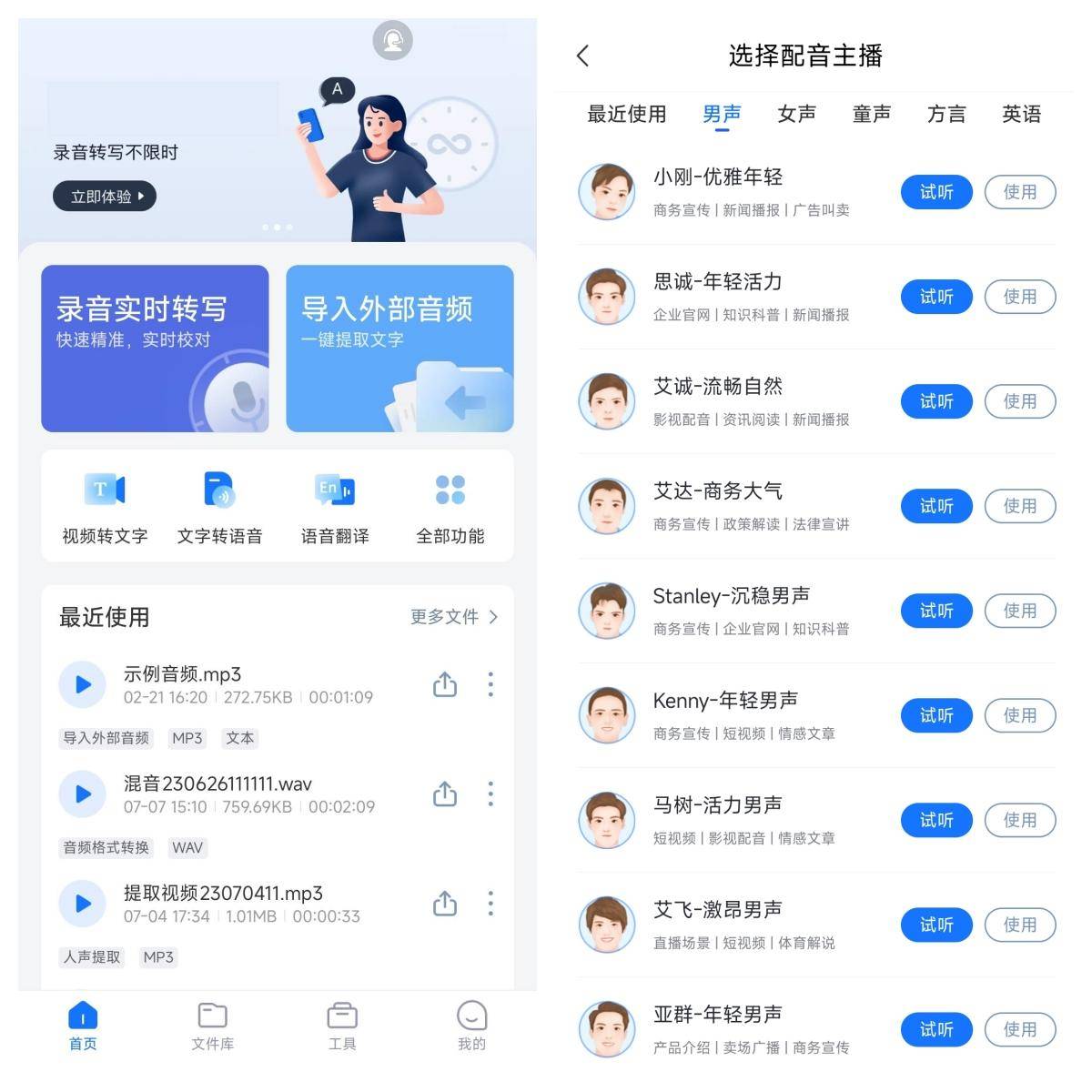Switch to the 文件库 tab

[x=212, y=1026]
